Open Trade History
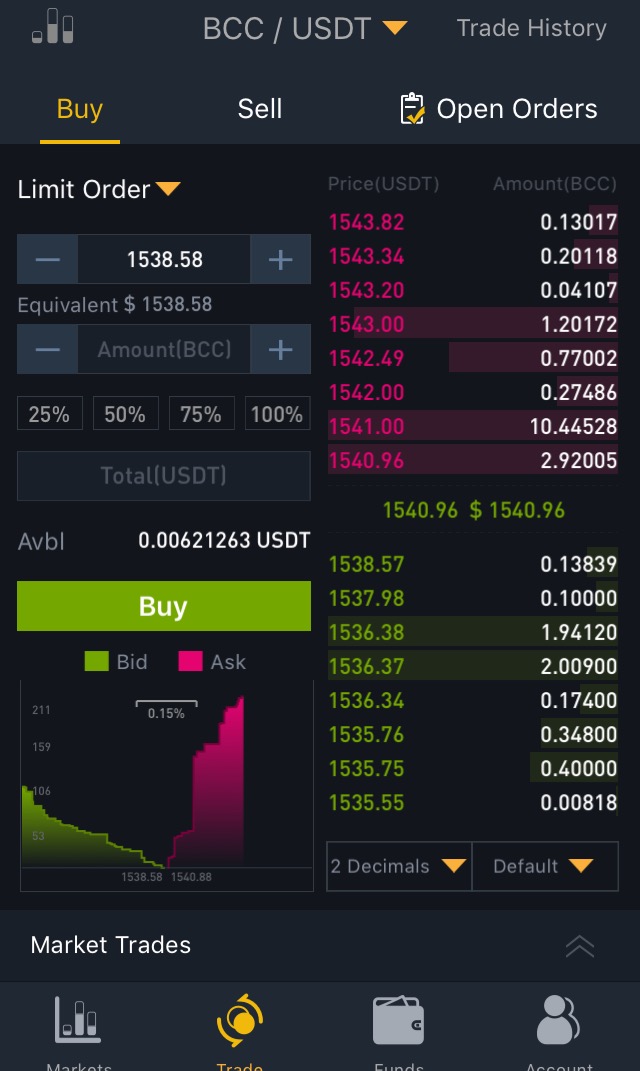The image size is (640, 1071). 531,28
